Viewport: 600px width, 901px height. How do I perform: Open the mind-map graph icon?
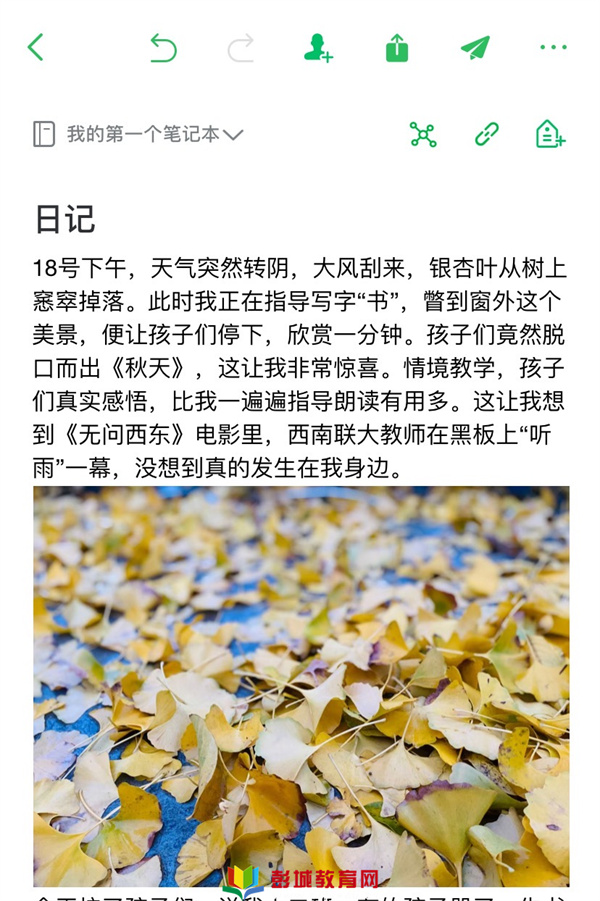(x=423, y=134)
